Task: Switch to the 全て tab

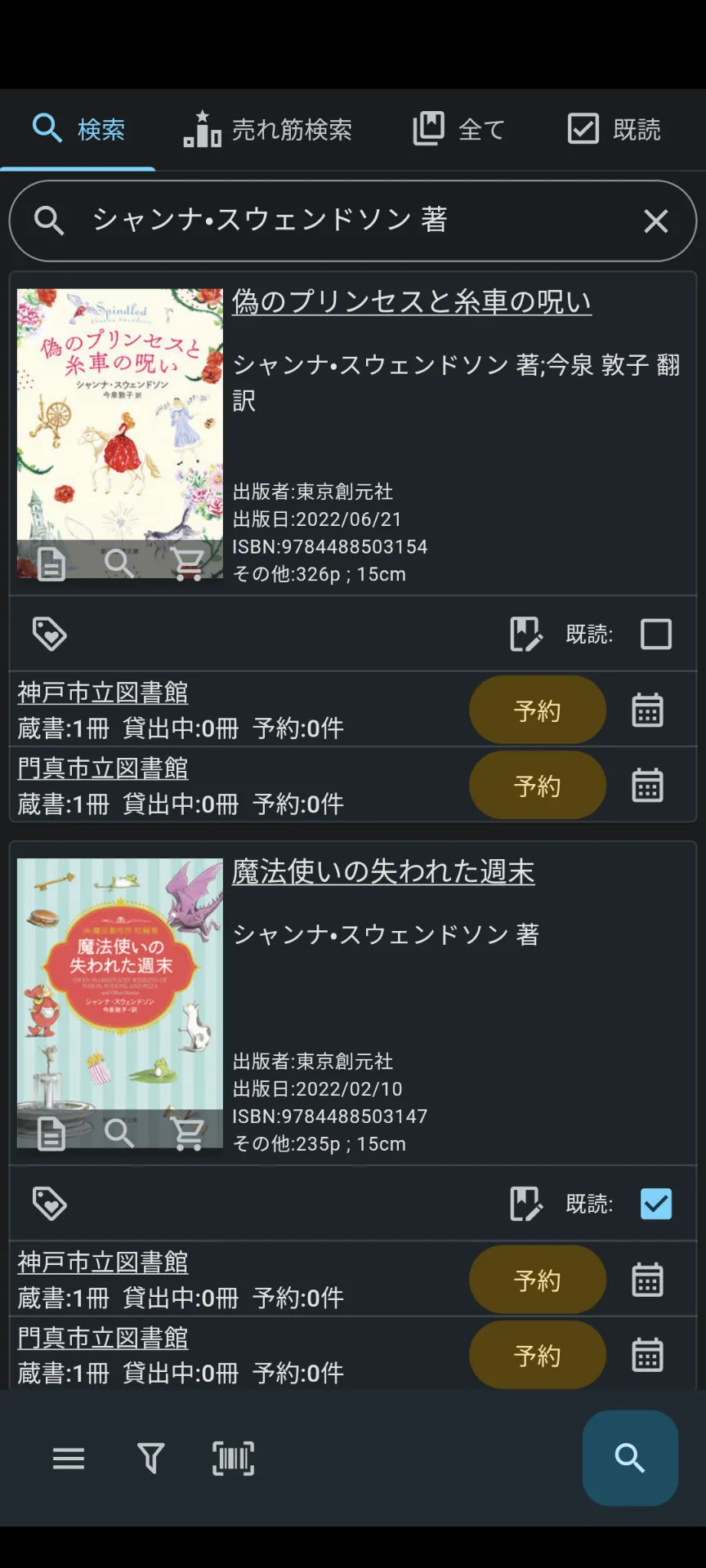Action: (458, 129)
